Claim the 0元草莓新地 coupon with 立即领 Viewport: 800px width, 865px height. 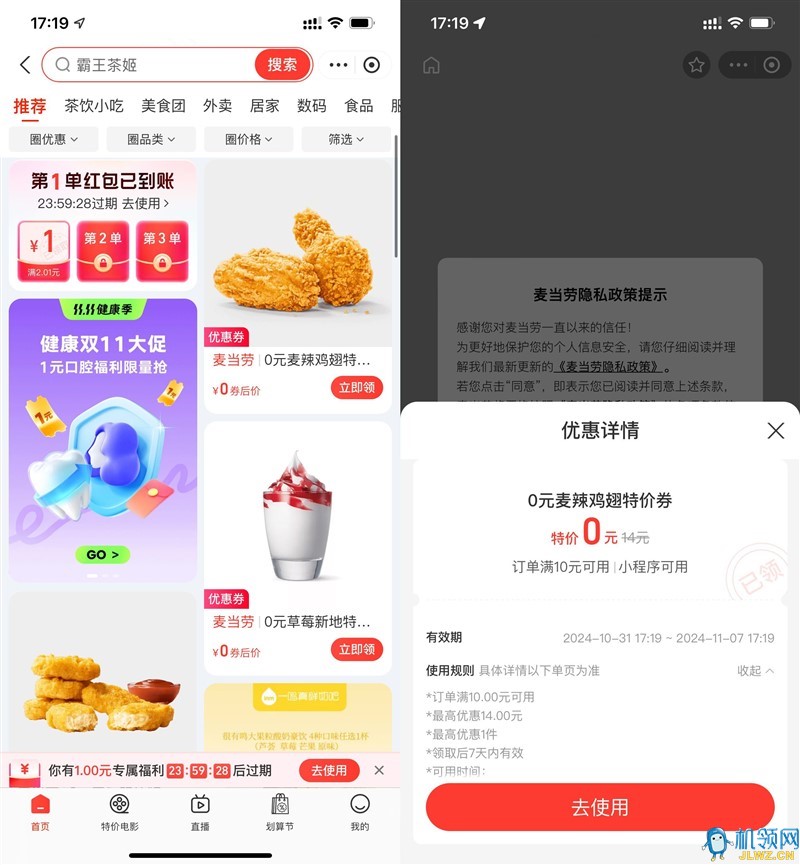(357, 650)
